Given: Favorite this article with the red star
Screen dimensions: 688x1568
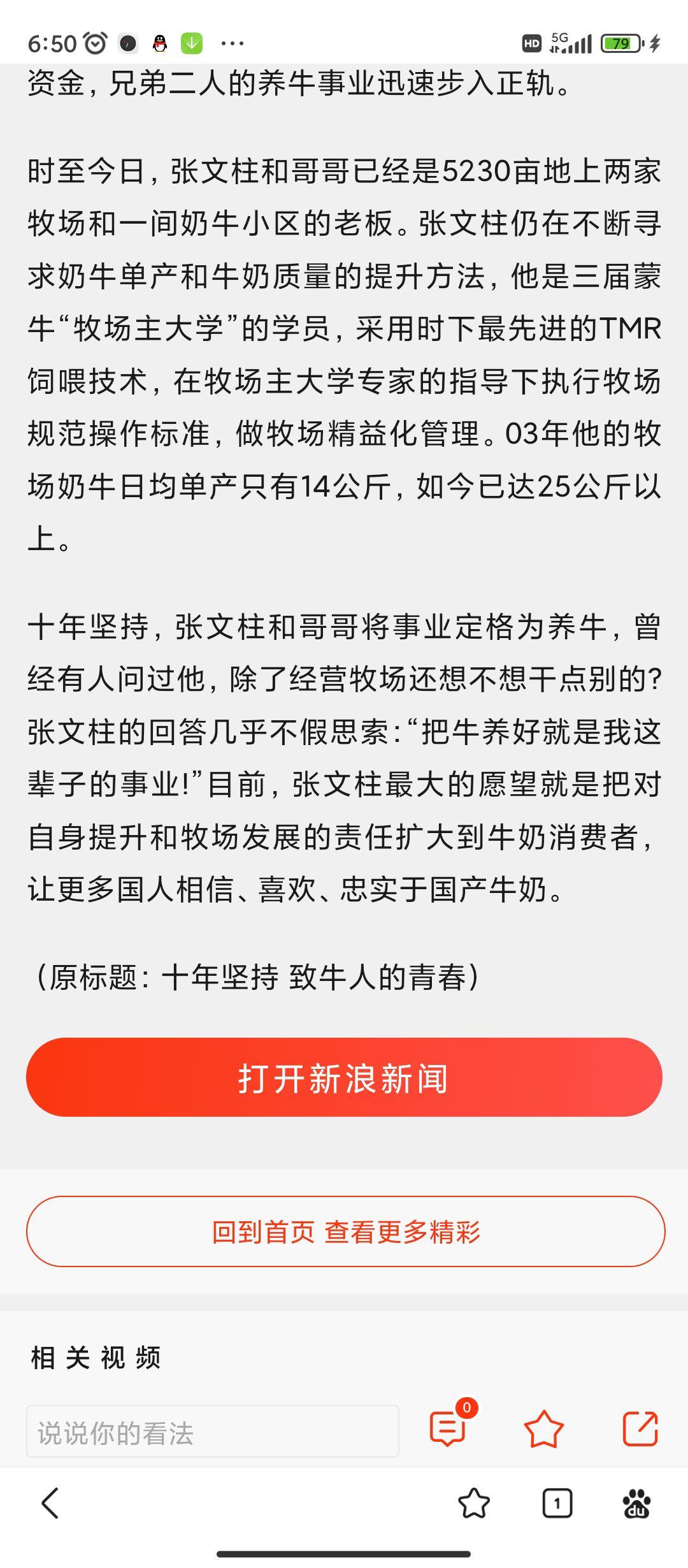Looking at the screenshot, I should (x=543, y=1429).
